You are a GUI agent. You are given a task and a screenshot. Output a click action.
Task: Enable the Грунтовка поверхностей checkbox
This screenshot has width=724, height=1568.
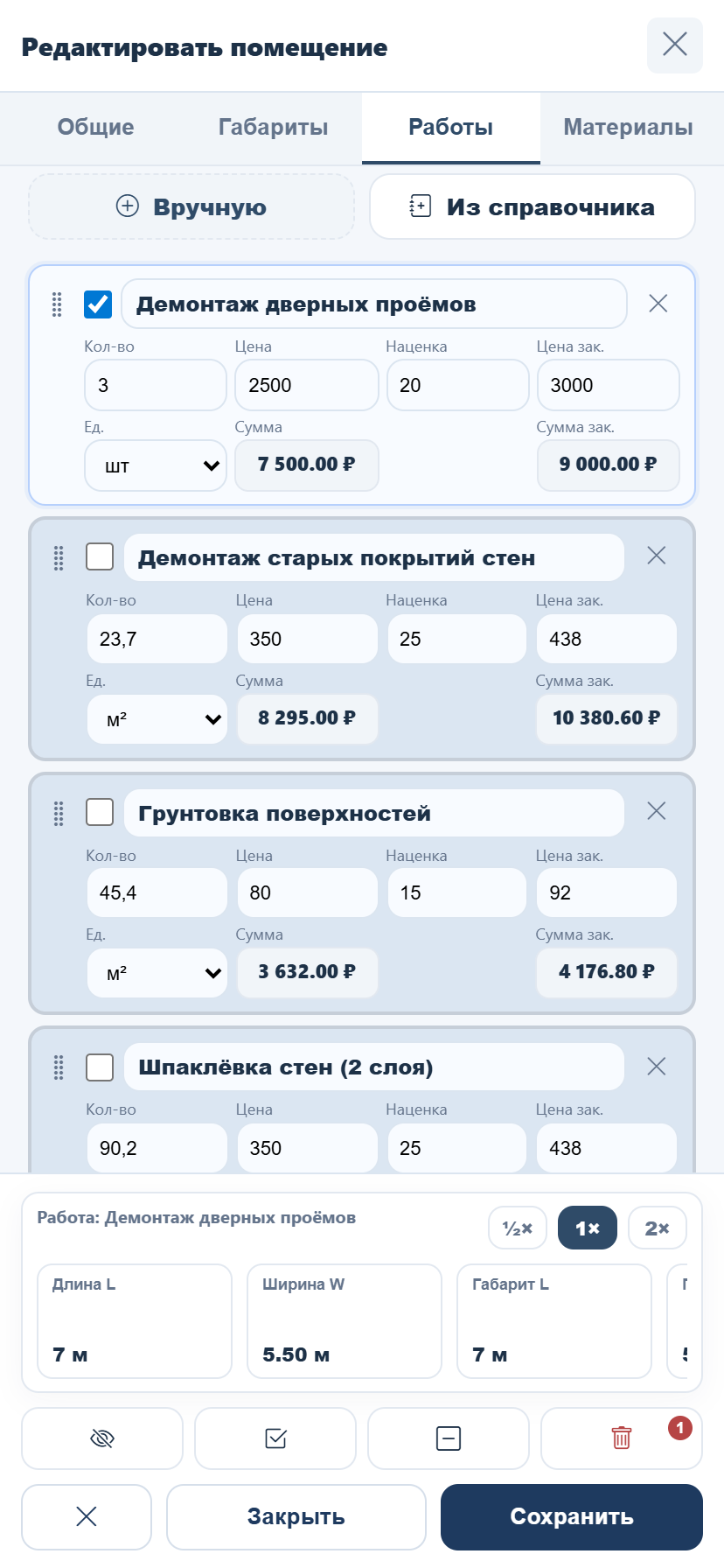pos(100,812)
